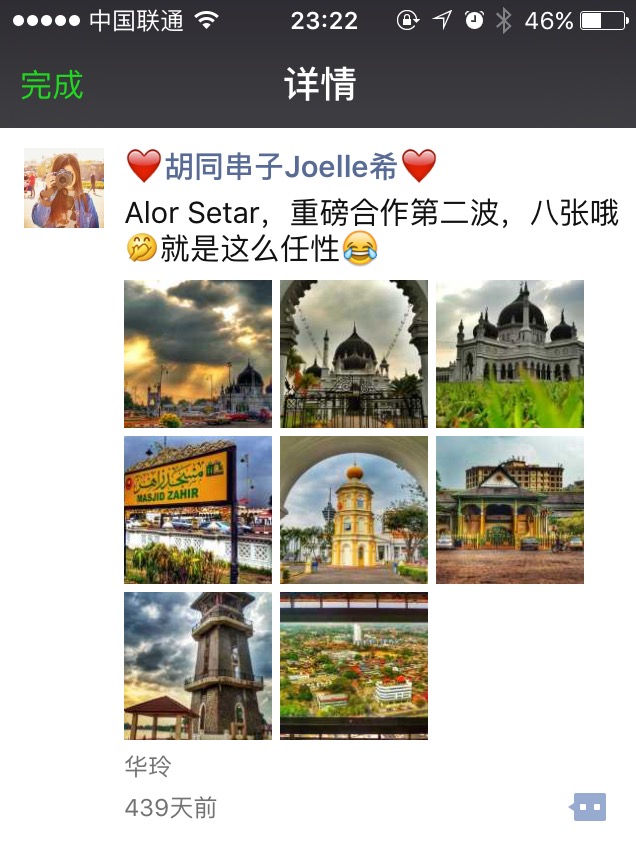This screenshot has height=841, width=636.
Task: Open the dark stone tower photo
Action: pos(198,666)
